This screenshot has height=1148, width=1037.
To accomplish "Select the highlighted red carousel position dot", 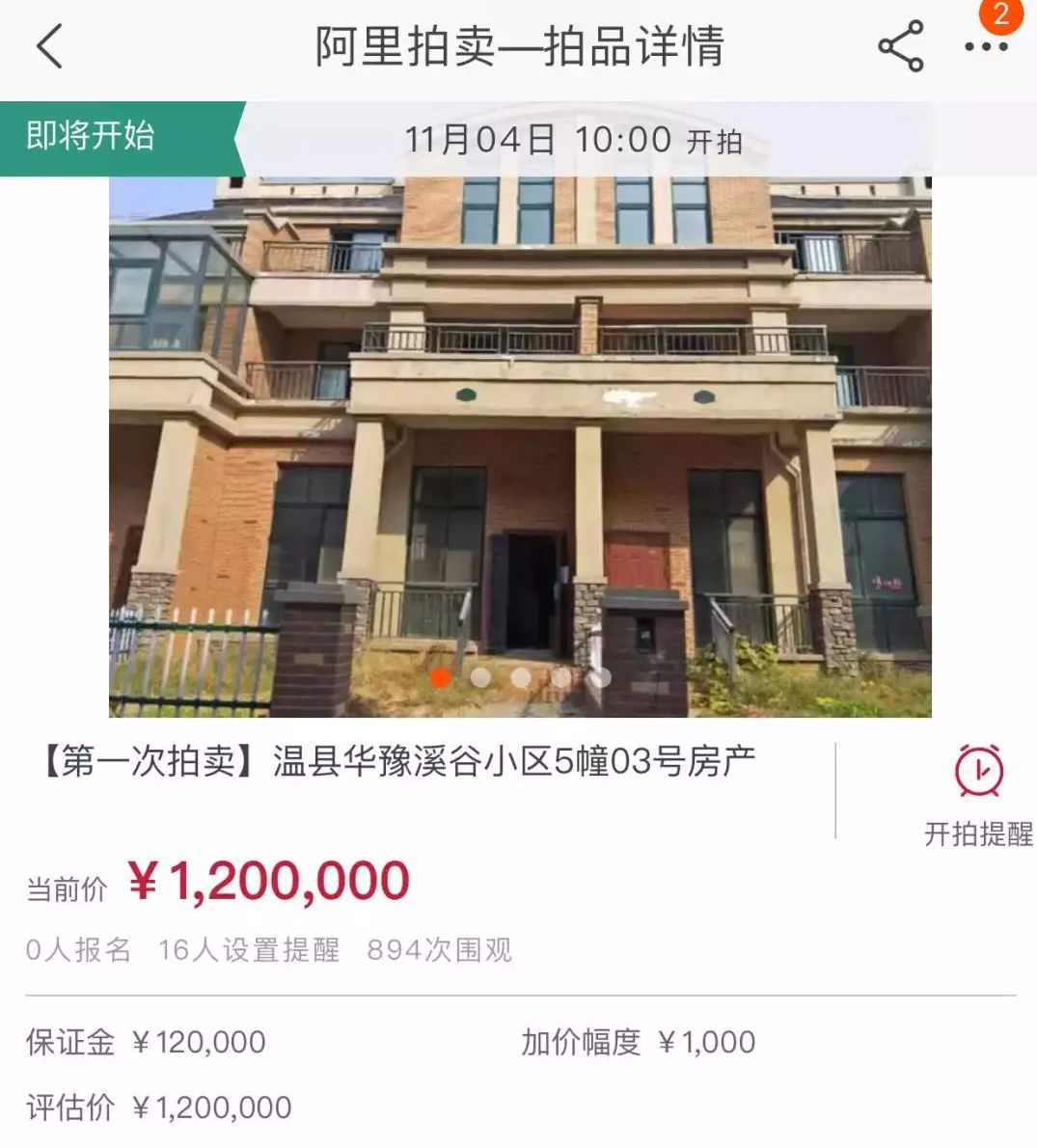I will click(x=440, y=678).
